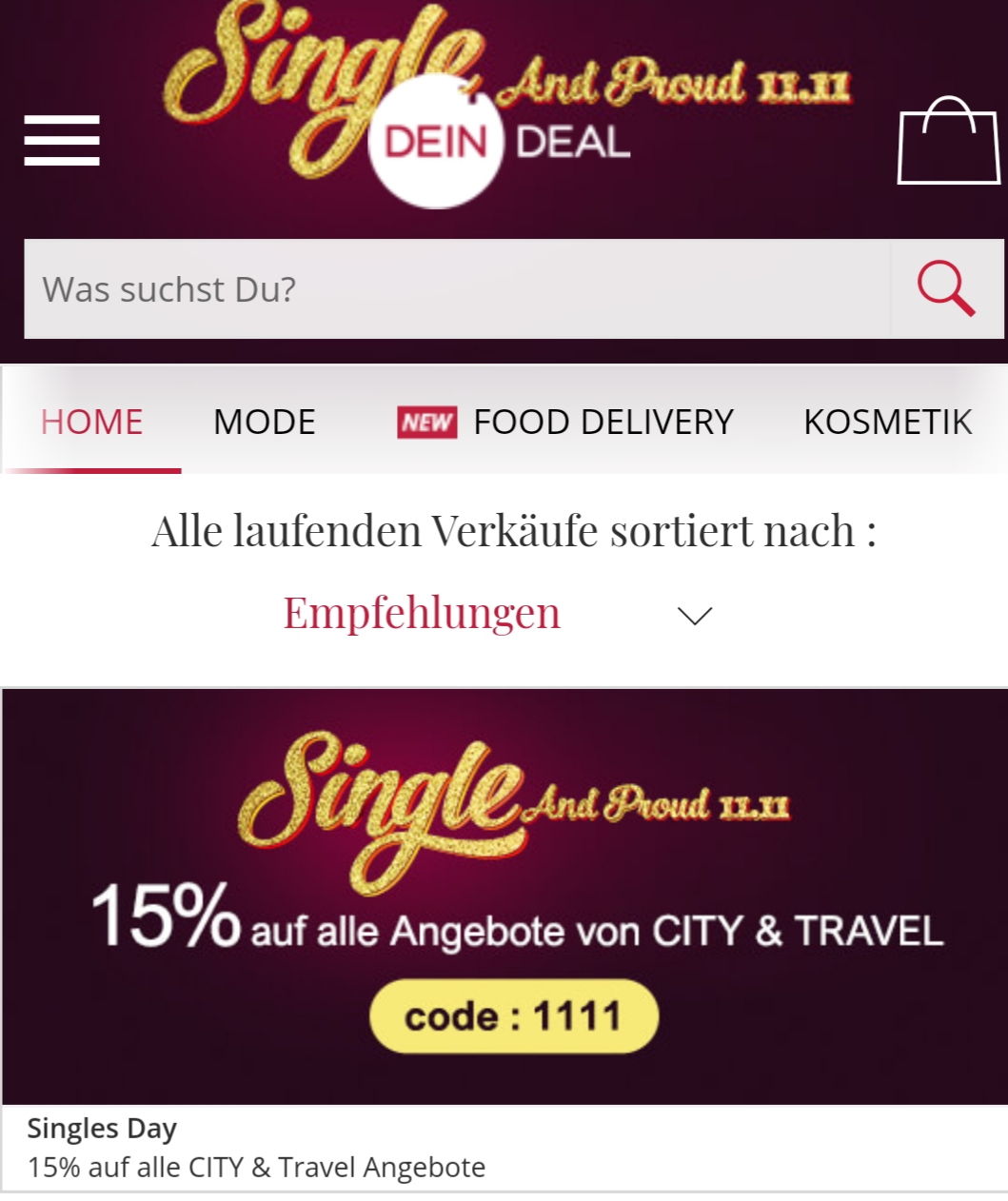This screenshot has width=1008, height=1201.
Task: Select the Home tab
Action: [91, 422]
